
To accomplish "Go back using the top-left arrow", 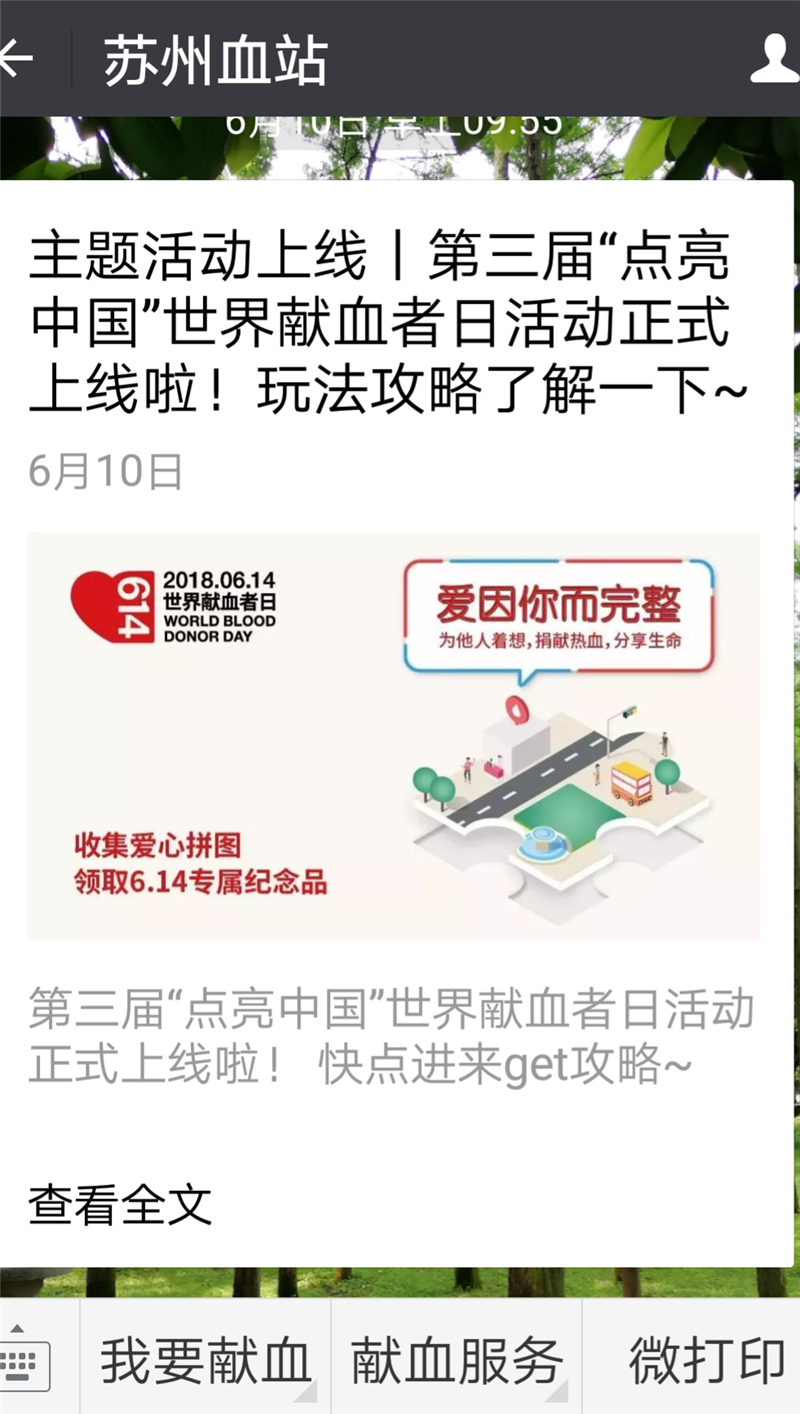I will [18, 58].
